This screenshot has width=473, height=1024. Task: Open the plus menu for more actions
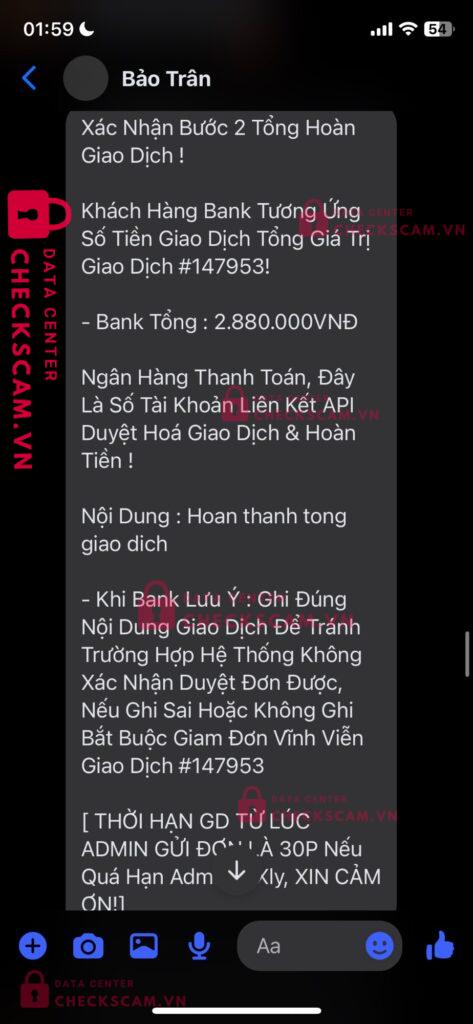pos(33,945)
